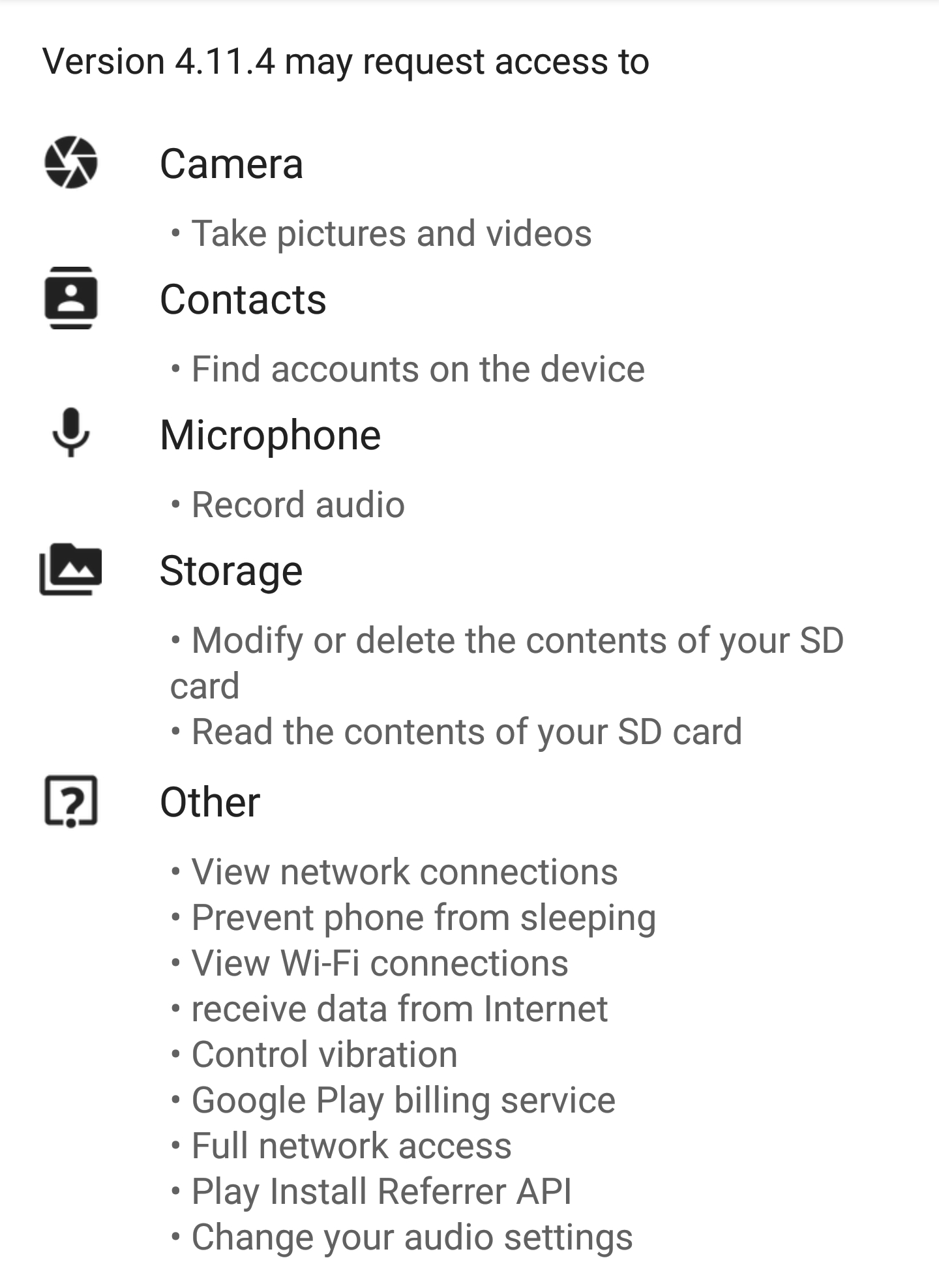Image resolution: width=939 pixels, height=1288 pixels.
Task: Select the Take pictures and videos item
Action: point(391,233)
